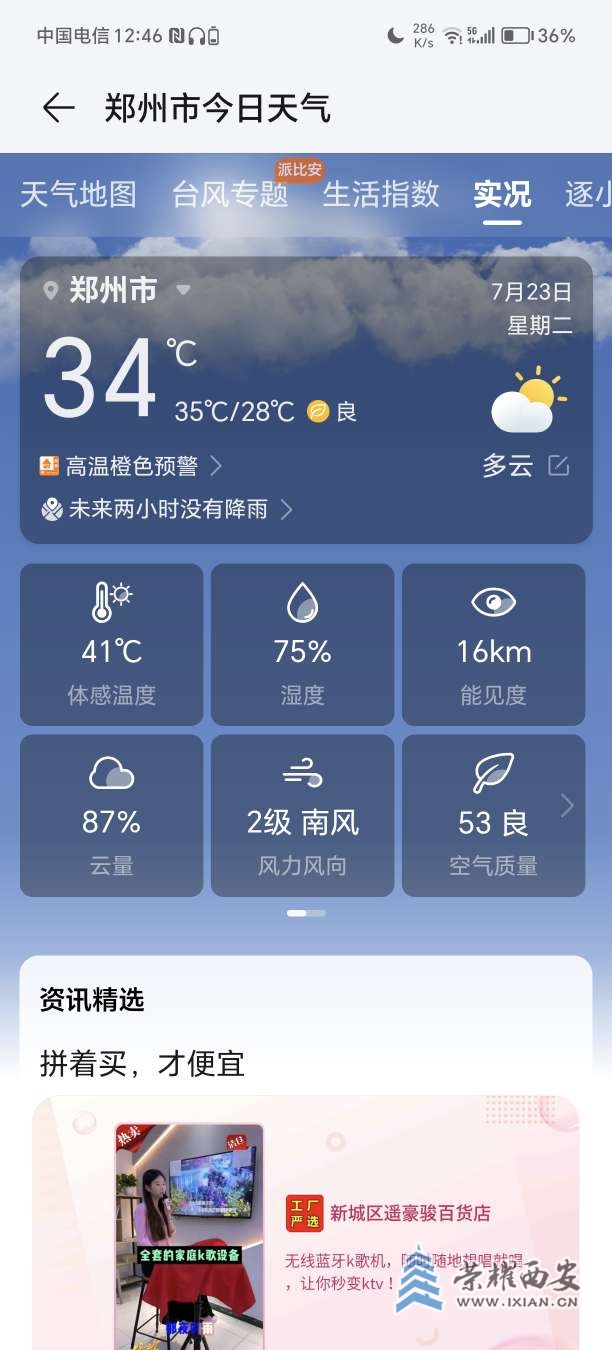This screenshot has width=612, height=1350.
Task: Open the 高温橙色预警 alert details
Action: pos(130,466)
